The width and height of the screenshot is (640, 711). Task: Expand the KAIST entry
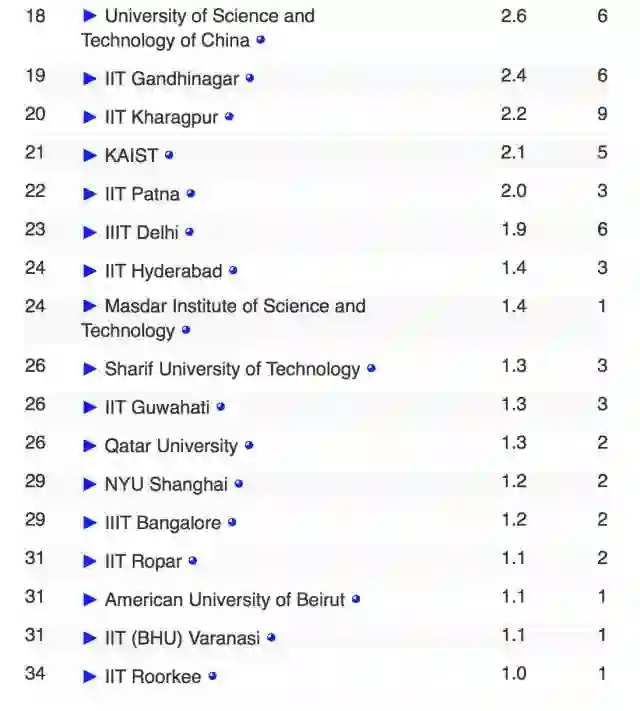point(90,156)
